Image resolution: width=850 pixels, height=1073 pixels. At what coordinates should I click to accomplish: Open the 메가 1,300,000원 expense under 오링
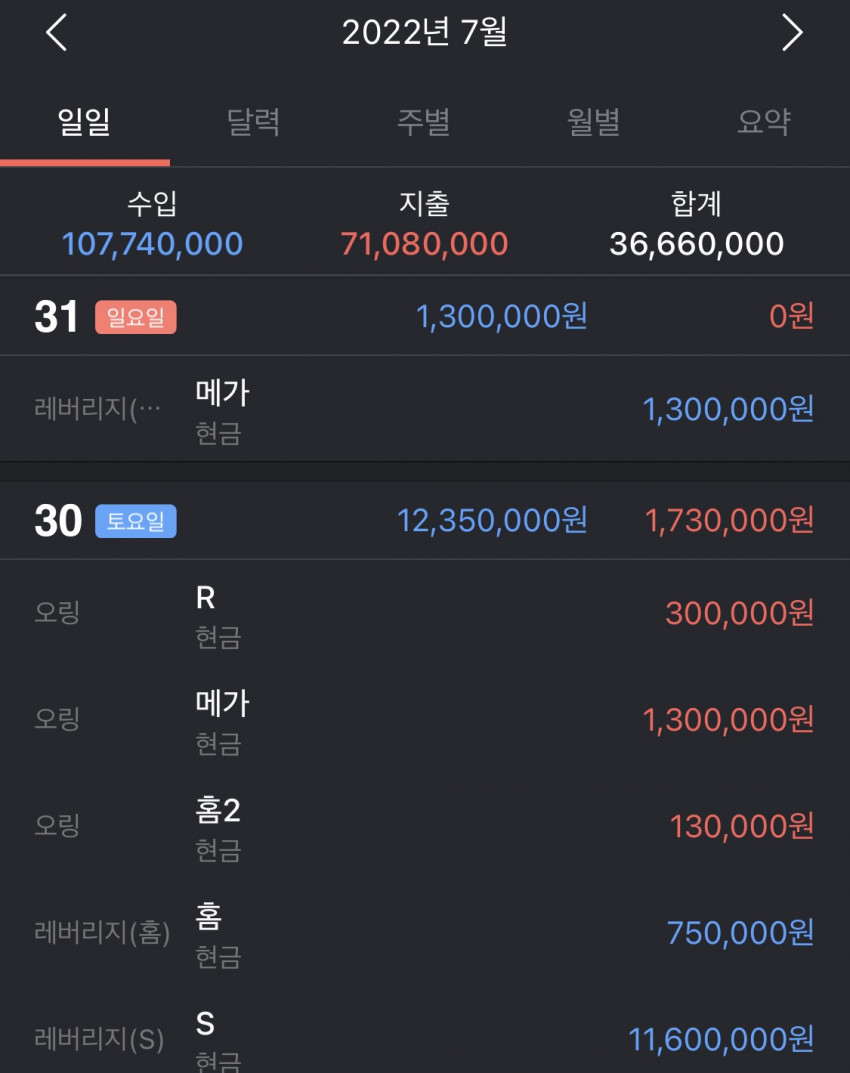click(425, 720)
